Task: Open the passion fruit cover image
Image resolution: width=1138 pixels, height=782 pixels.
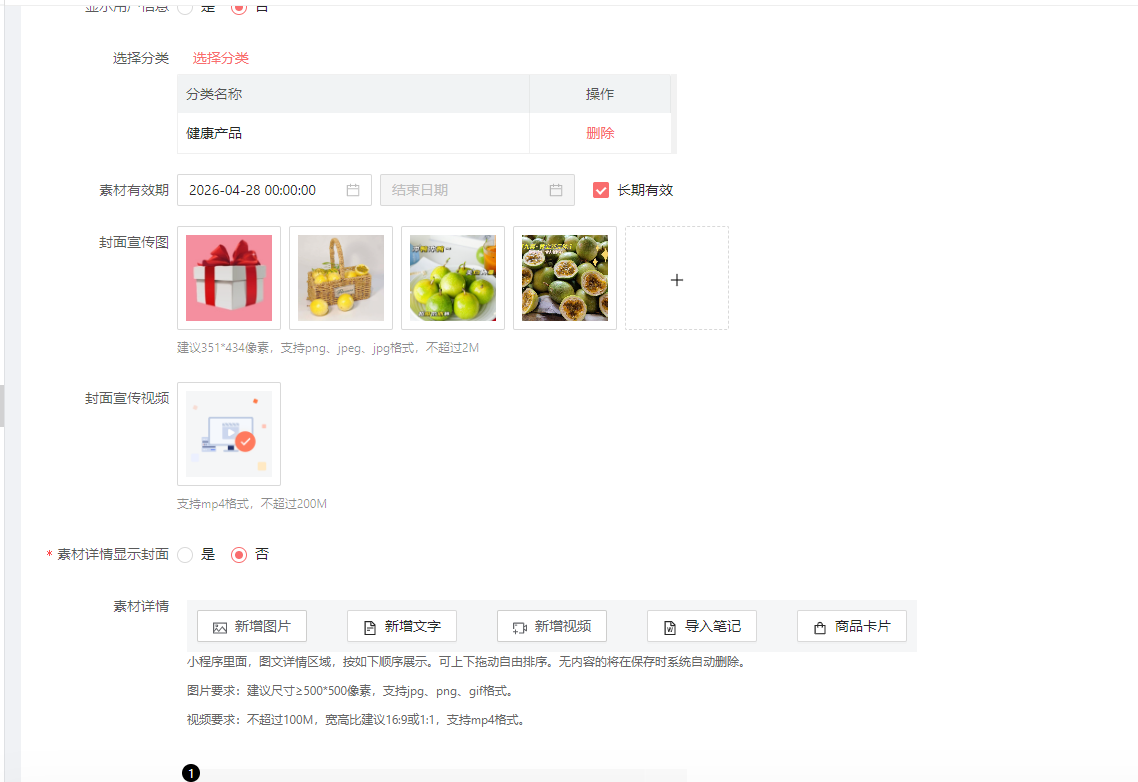Action: (565, 278)
